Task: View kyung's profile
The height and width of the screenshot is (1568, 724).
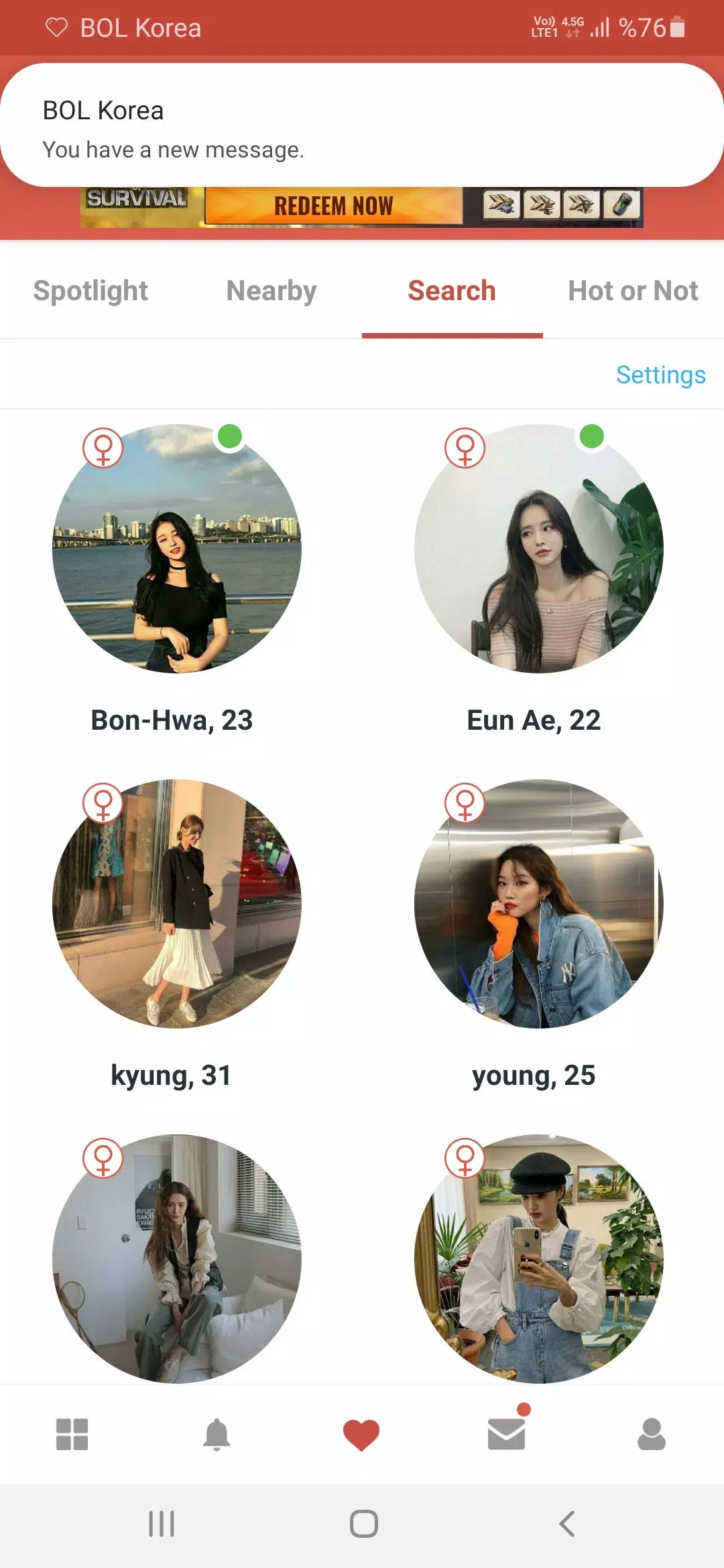Action: pyautogui.click(x=177, y=905)
